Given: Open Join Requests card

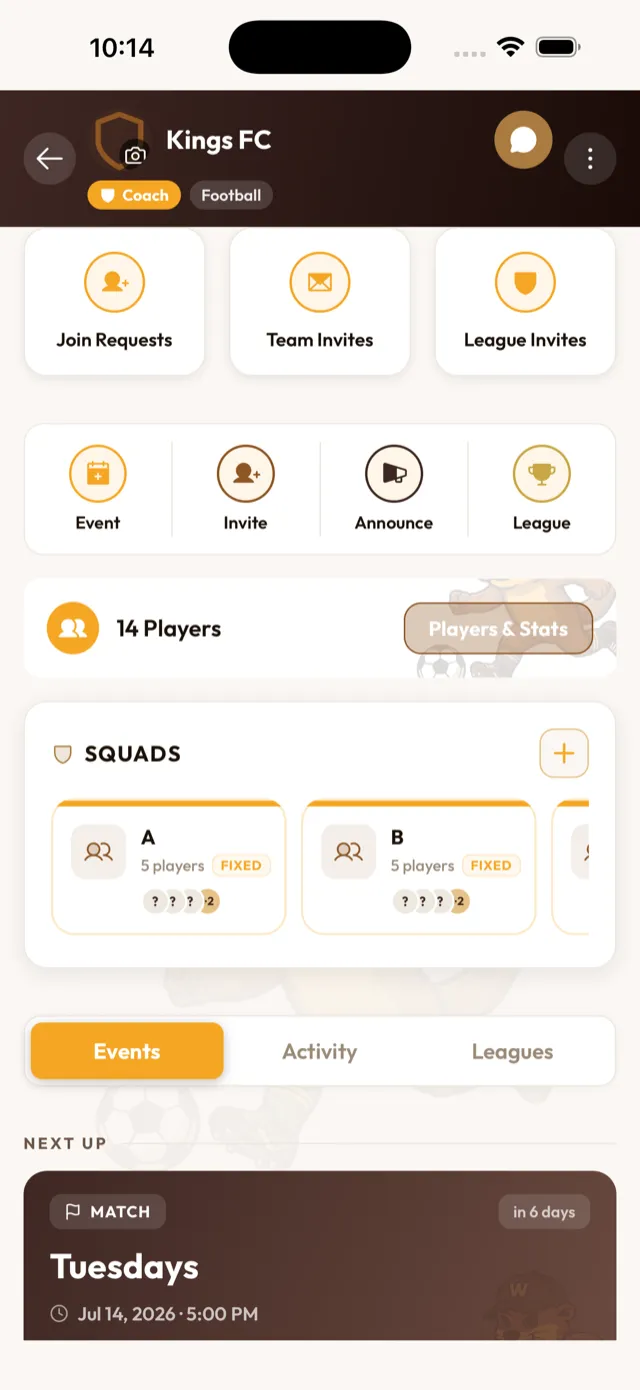Looking at the screenshot, I should coord(114,302).
